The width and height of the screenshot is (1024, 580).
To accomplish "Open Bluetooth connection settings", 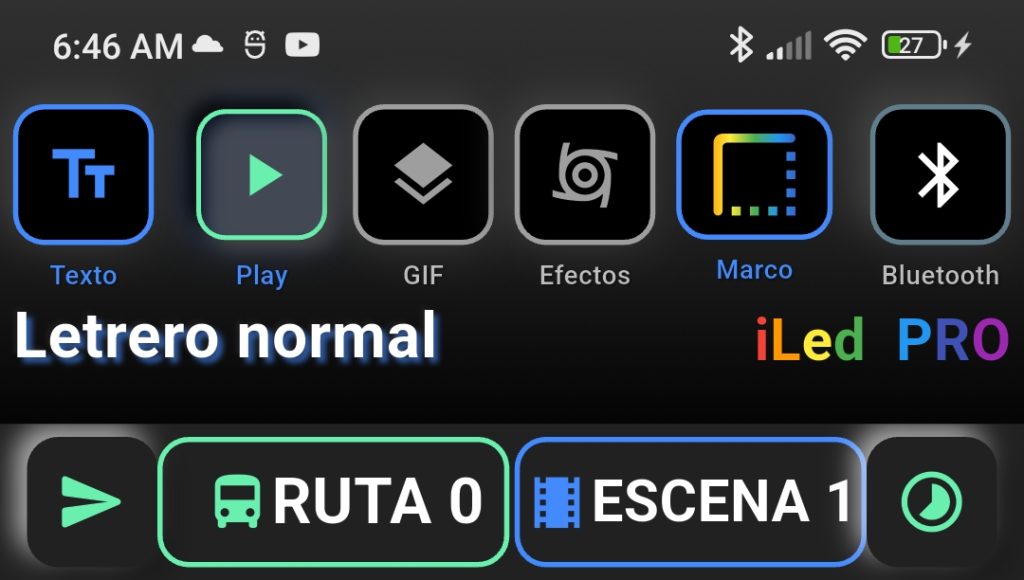I will coord(939,175).
